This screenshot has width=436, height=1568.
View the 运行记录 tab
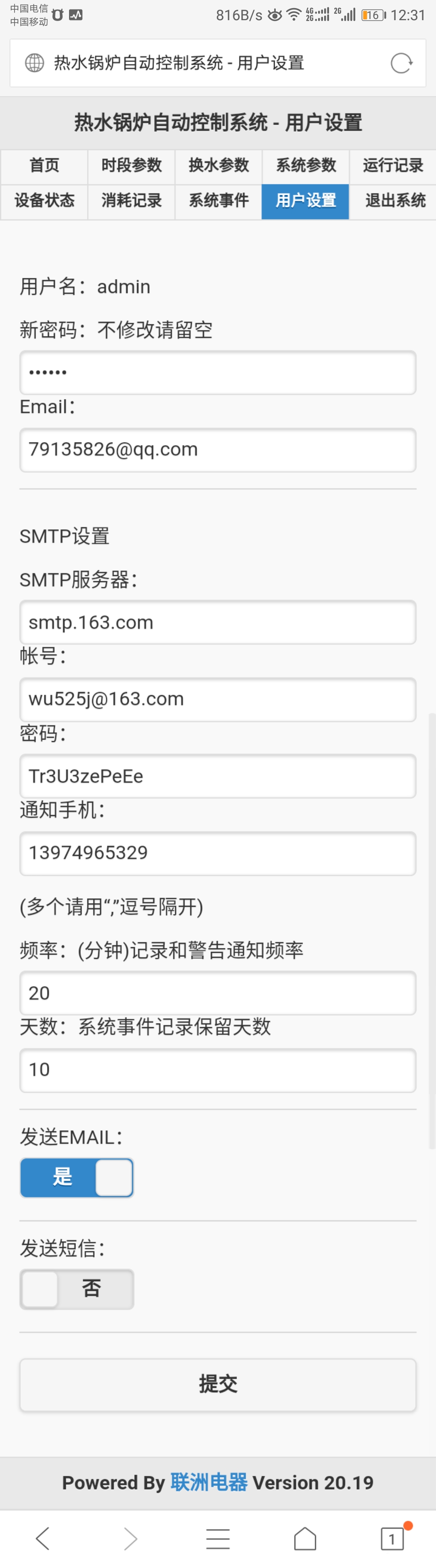(x=393, y=166)
